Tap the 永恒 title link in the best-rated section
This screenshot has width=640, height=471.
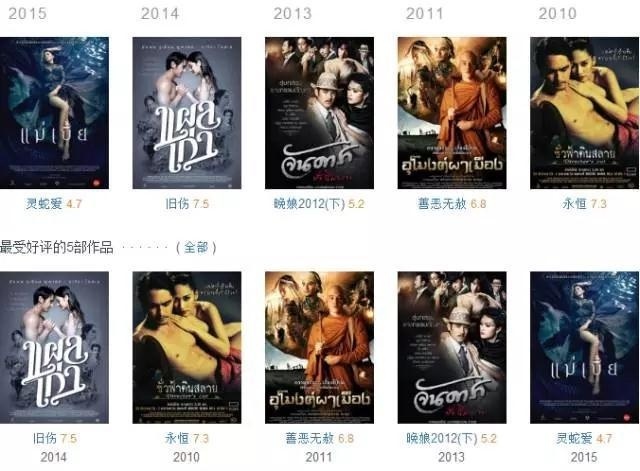point(177,438)
